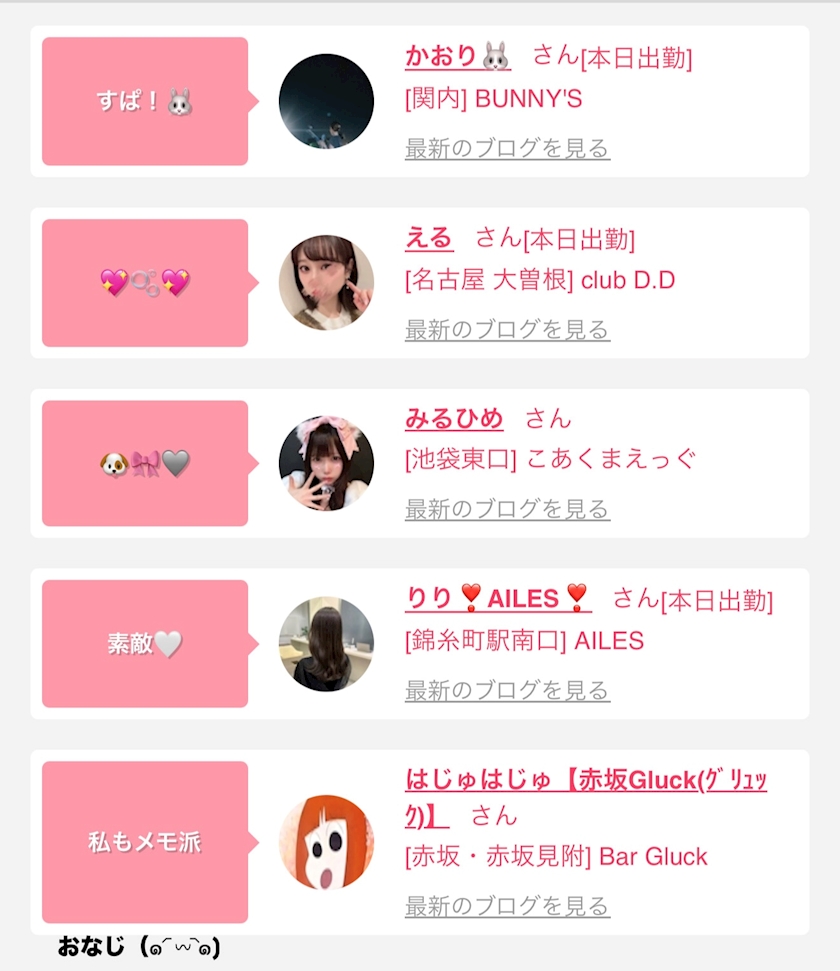840x971 pixels.
Task: View latest blog under りり AILES
Action: point(507,690)
